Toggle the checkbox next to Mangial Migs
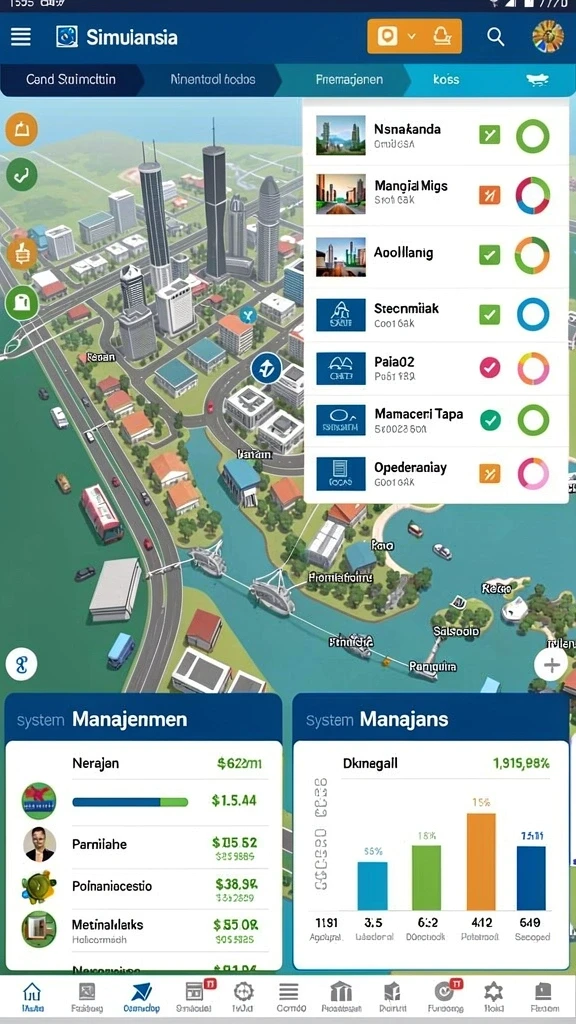The width and height of the screenshot is (576, 1024). 489,195
